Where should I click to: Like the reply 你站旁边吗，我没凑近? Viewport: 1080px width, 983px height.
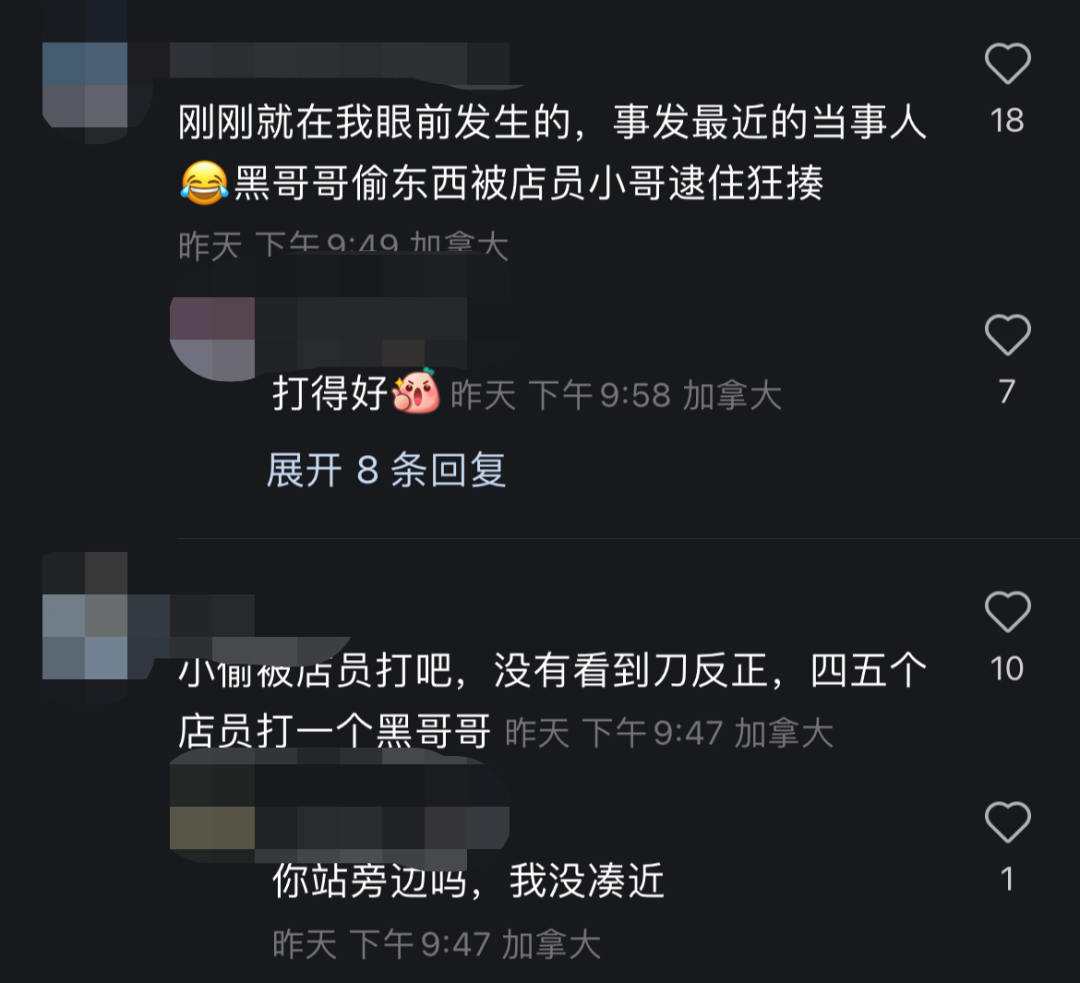(1007, 823)
